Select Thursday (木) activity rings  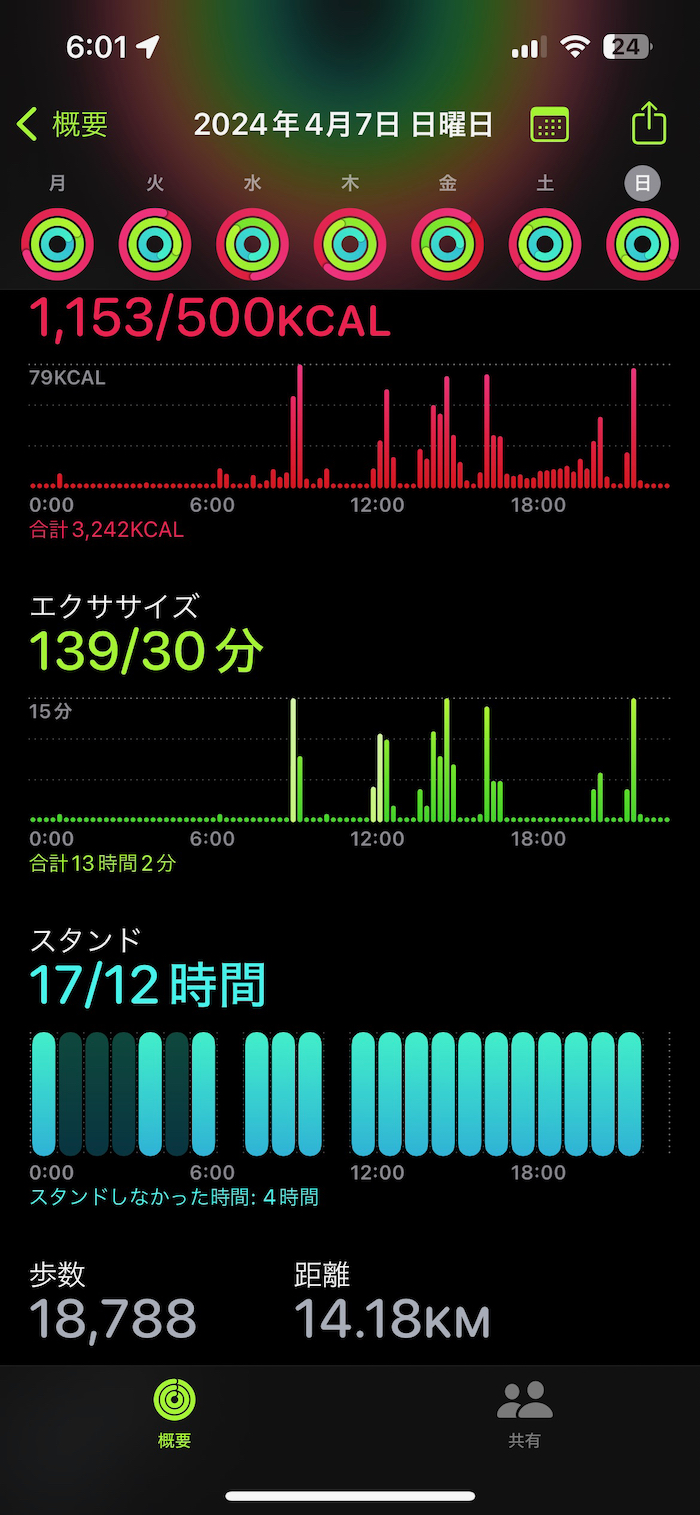click(350, 243)
